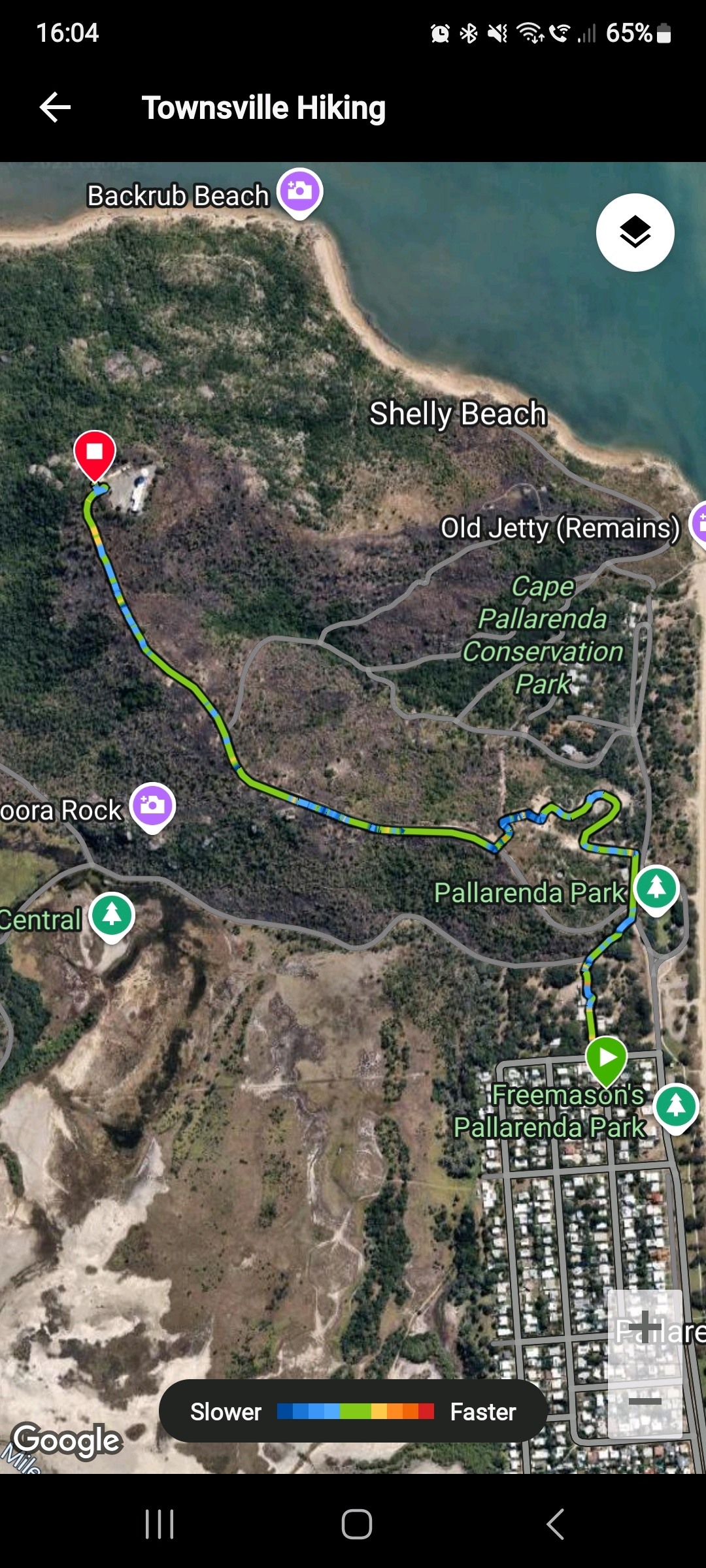This screenshot has height=1568, width=706.
Task: Select the Pallarenda Park tree pin
Action: point(656,888)
